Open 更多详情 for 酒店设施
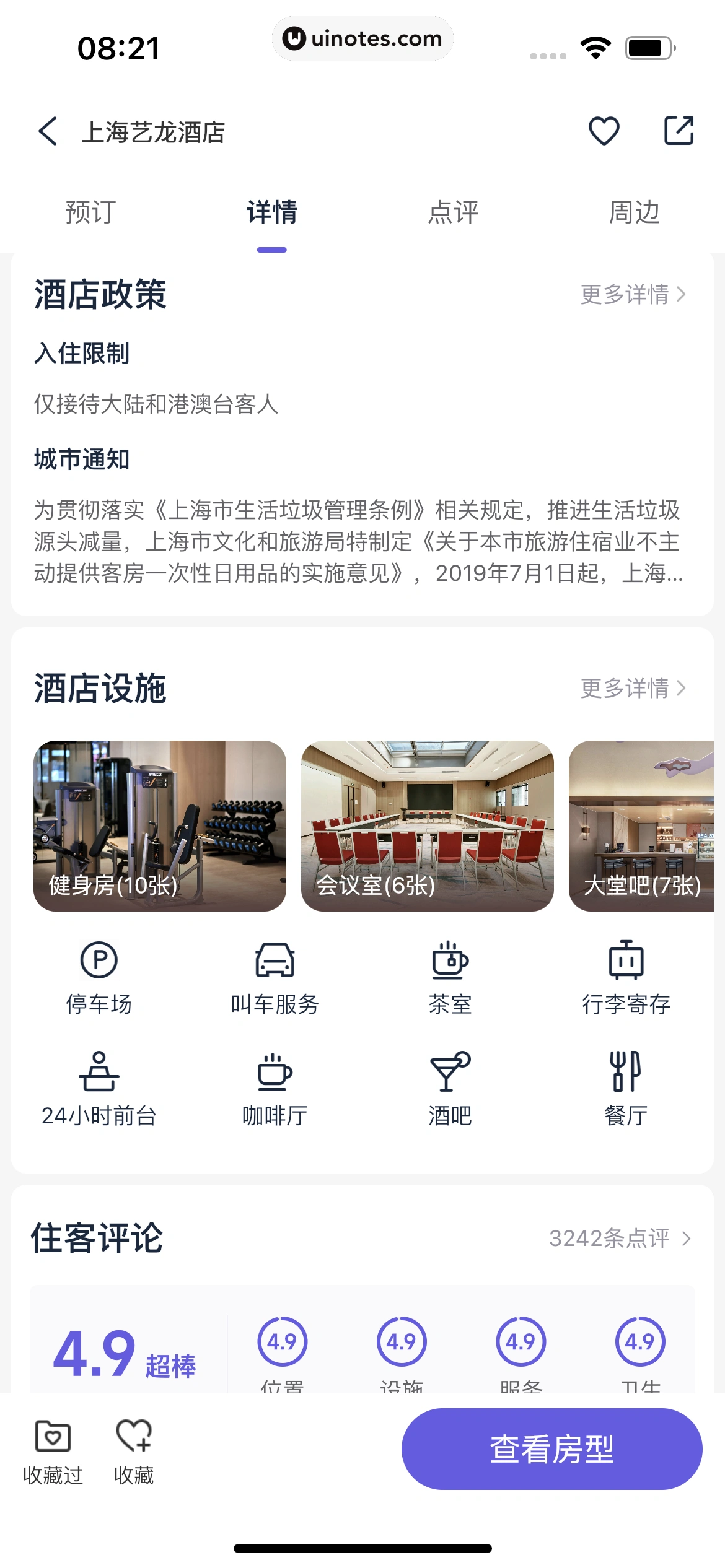This screenshot has height=1568, width=725. (633, 688)
